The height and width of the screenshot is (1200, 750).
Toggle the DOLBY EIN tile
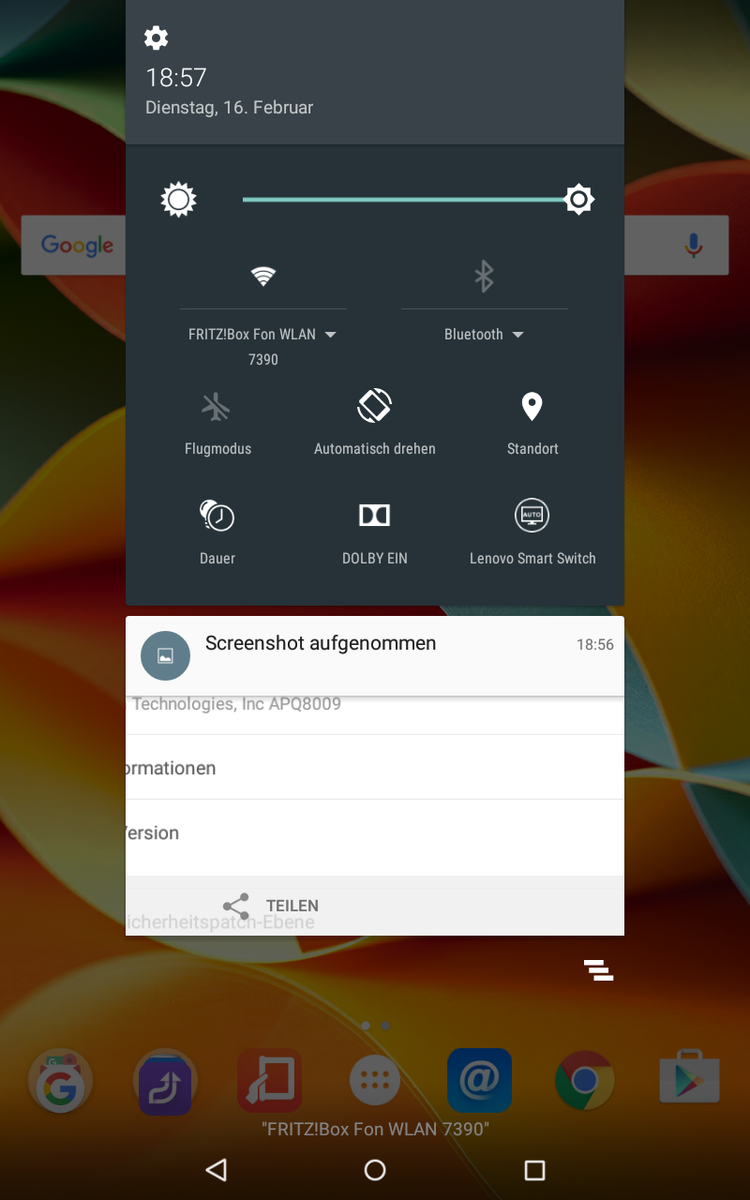pyautogui.click(x=374, y=532)
